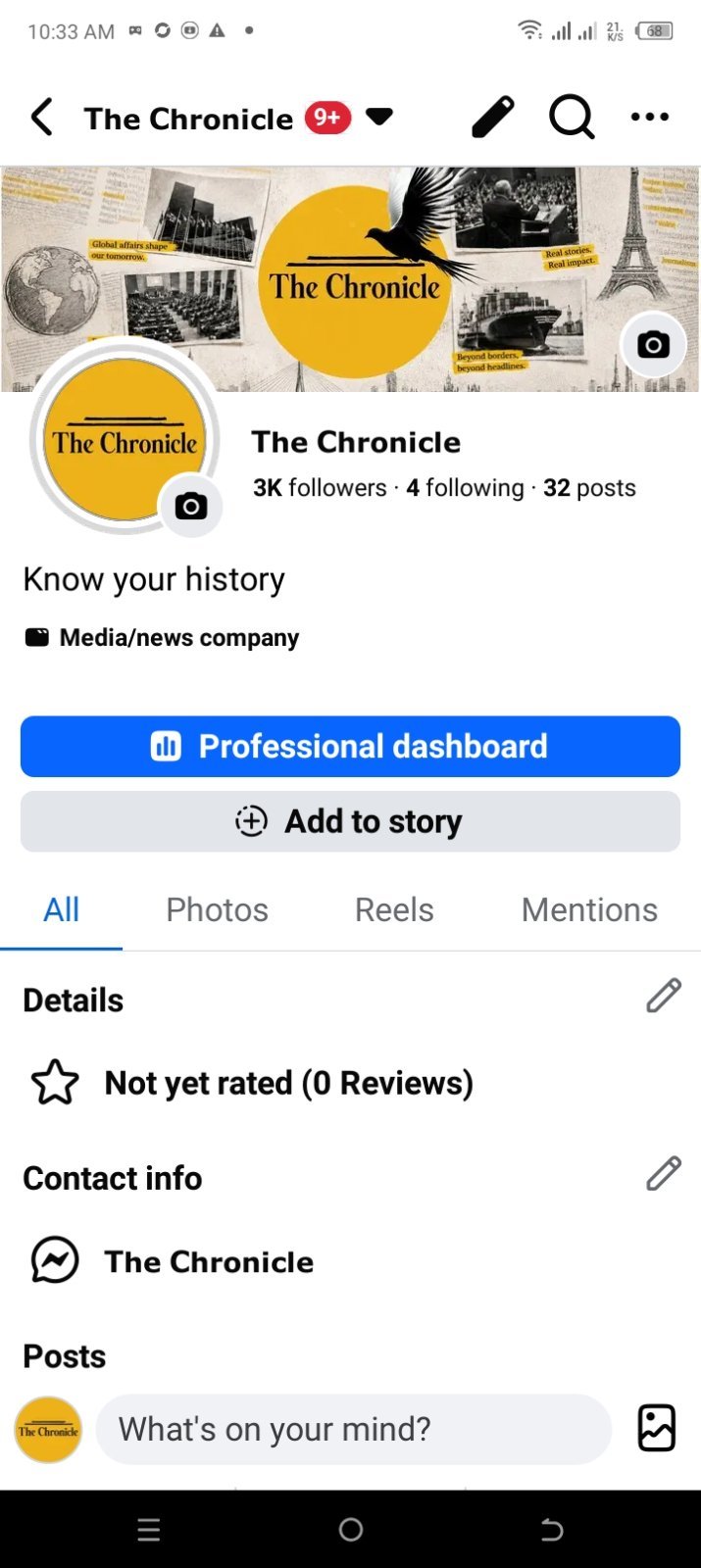Tap Add to story button
This screenshot has width=701, height=1568.
pos(350,821)
